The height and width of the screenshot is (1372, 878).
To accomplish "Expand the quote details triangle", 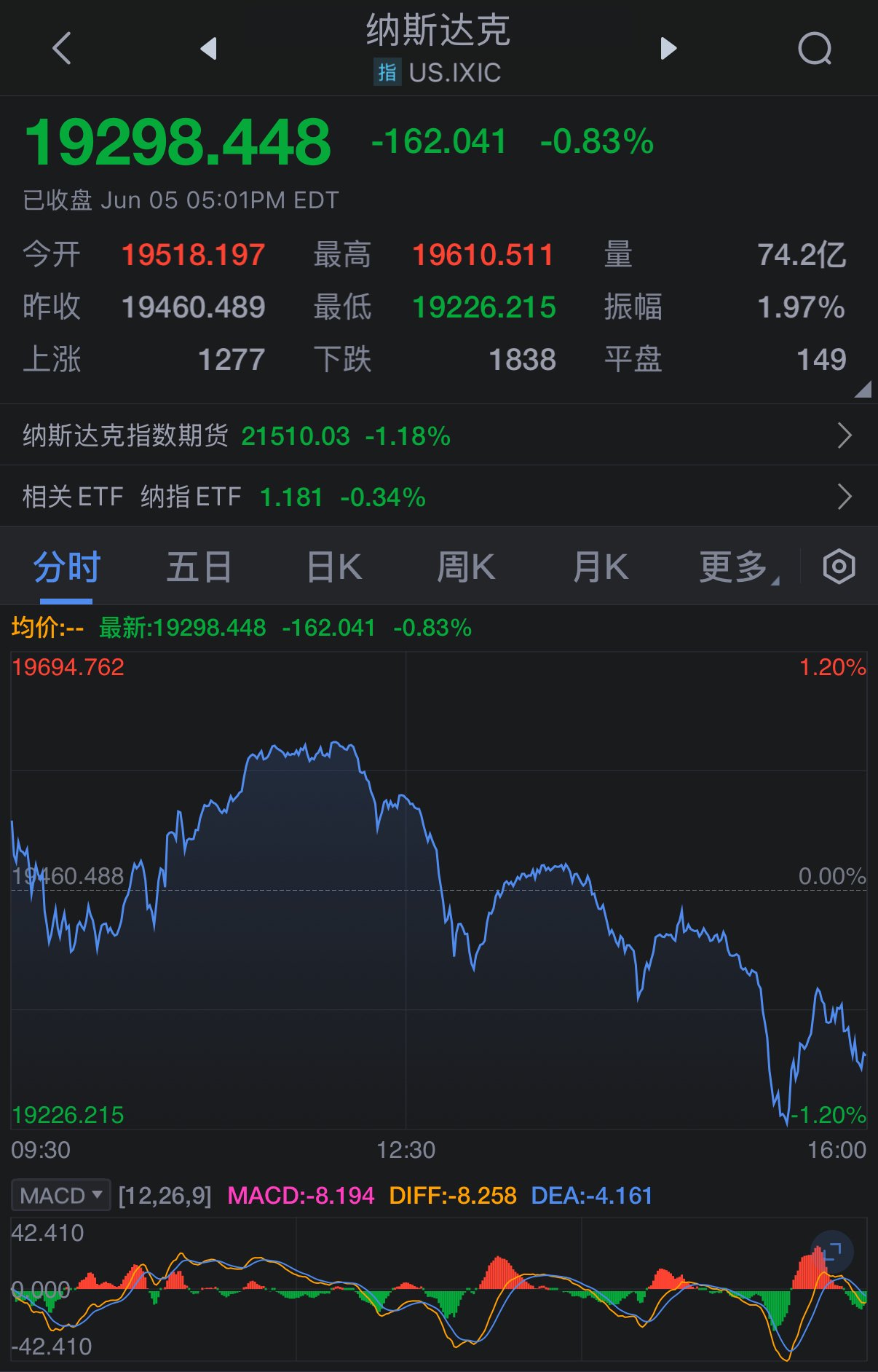I will [863, 389].
